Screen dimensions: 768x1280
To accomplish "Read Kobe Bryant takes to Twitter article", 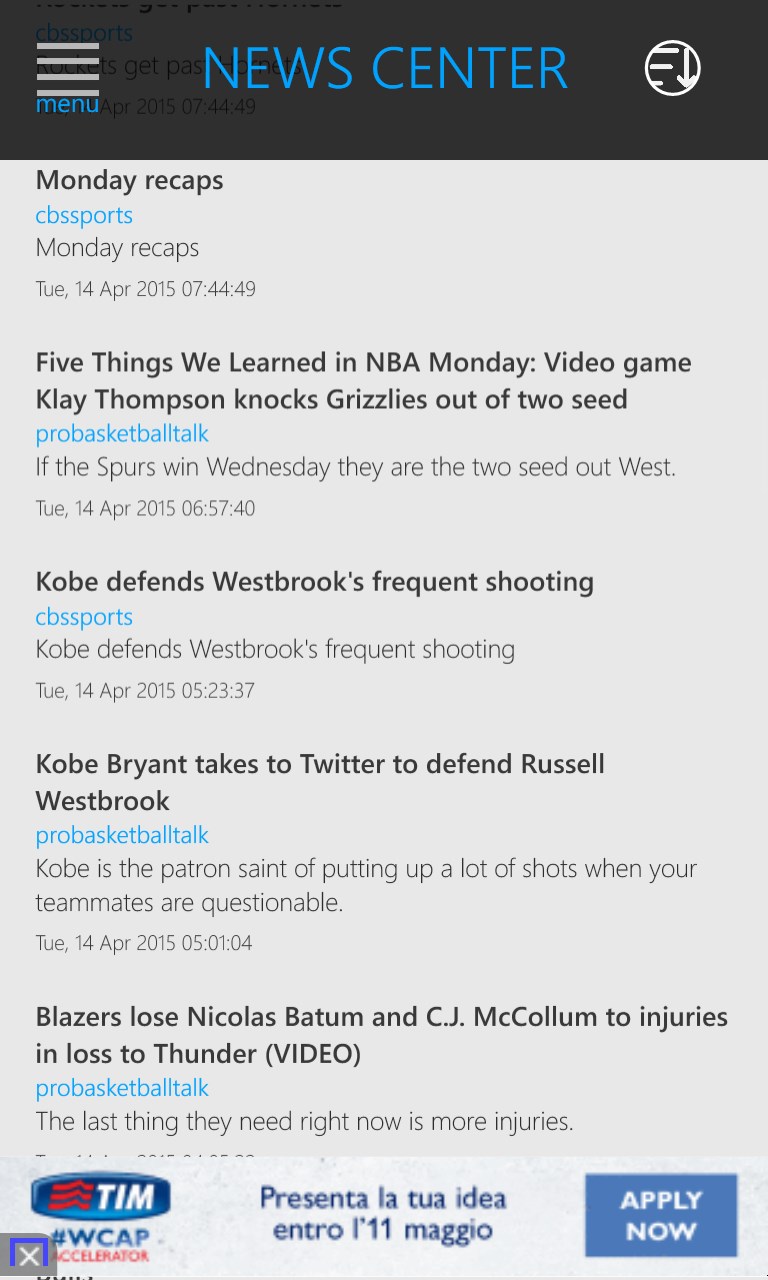I will click(320, 781).
